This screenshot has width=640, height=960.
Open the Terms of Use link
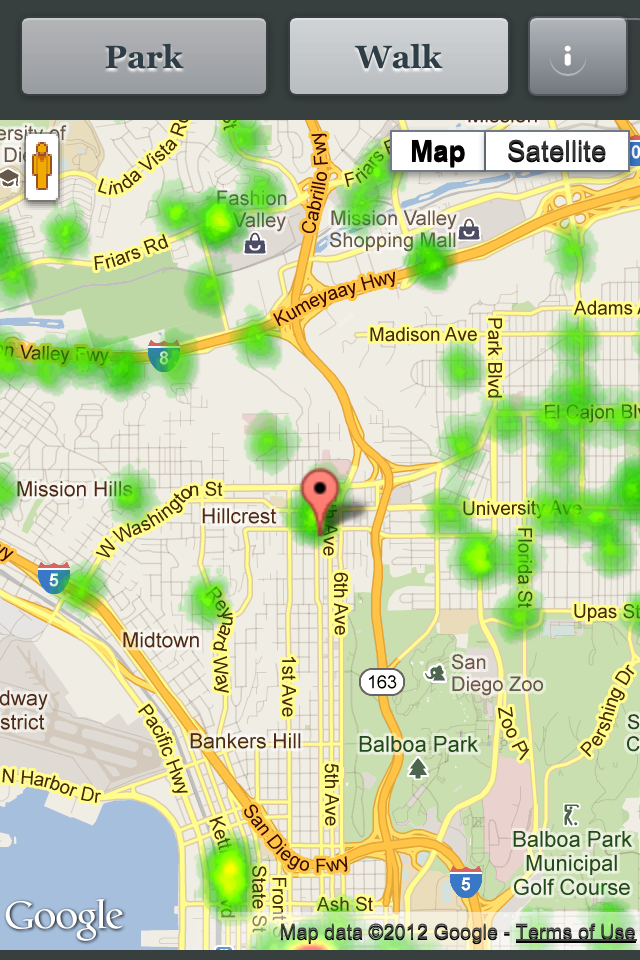[575, 933]
